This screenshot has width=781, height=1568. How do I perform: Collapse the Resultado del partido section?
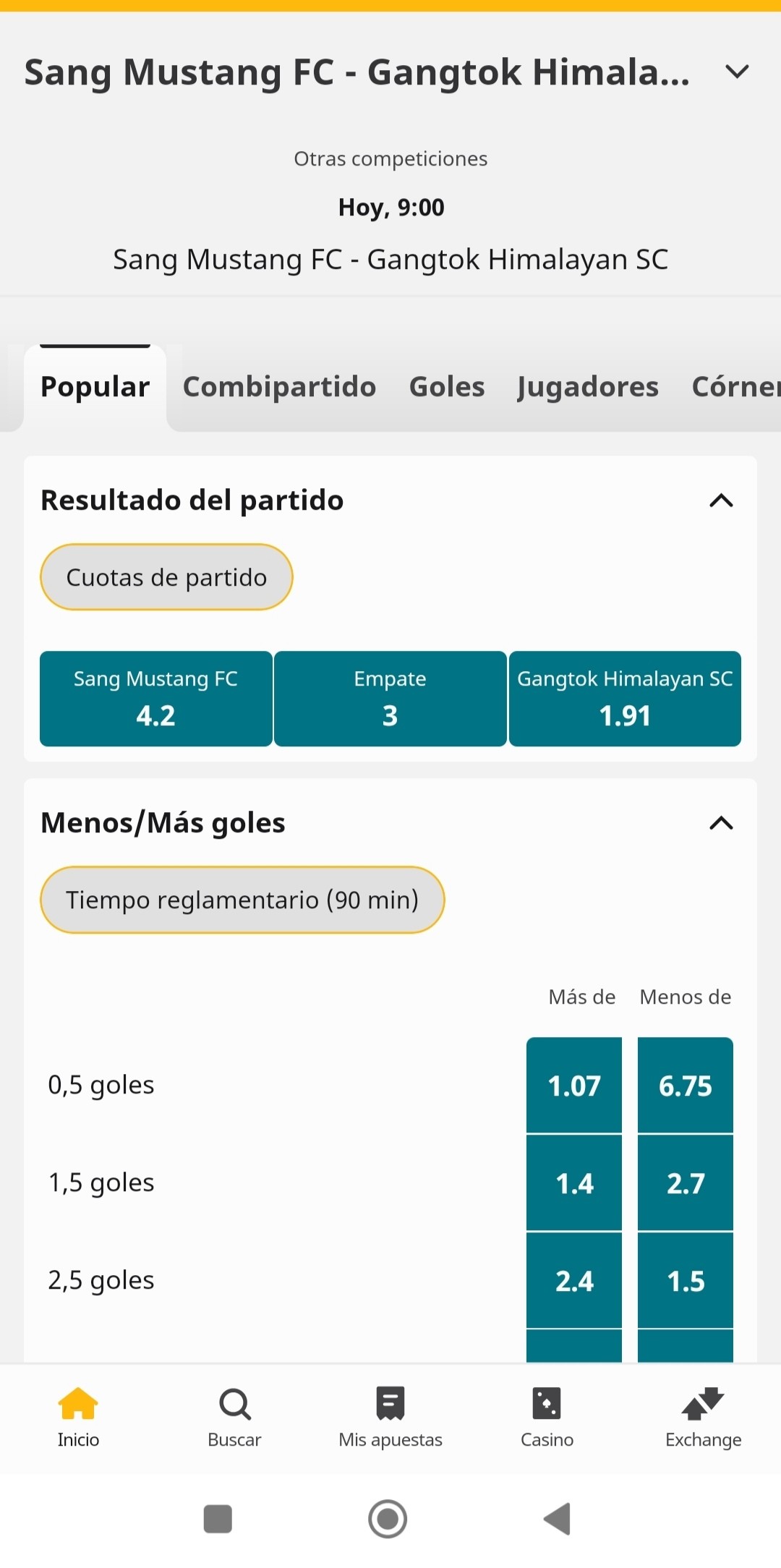click(721, 500)
